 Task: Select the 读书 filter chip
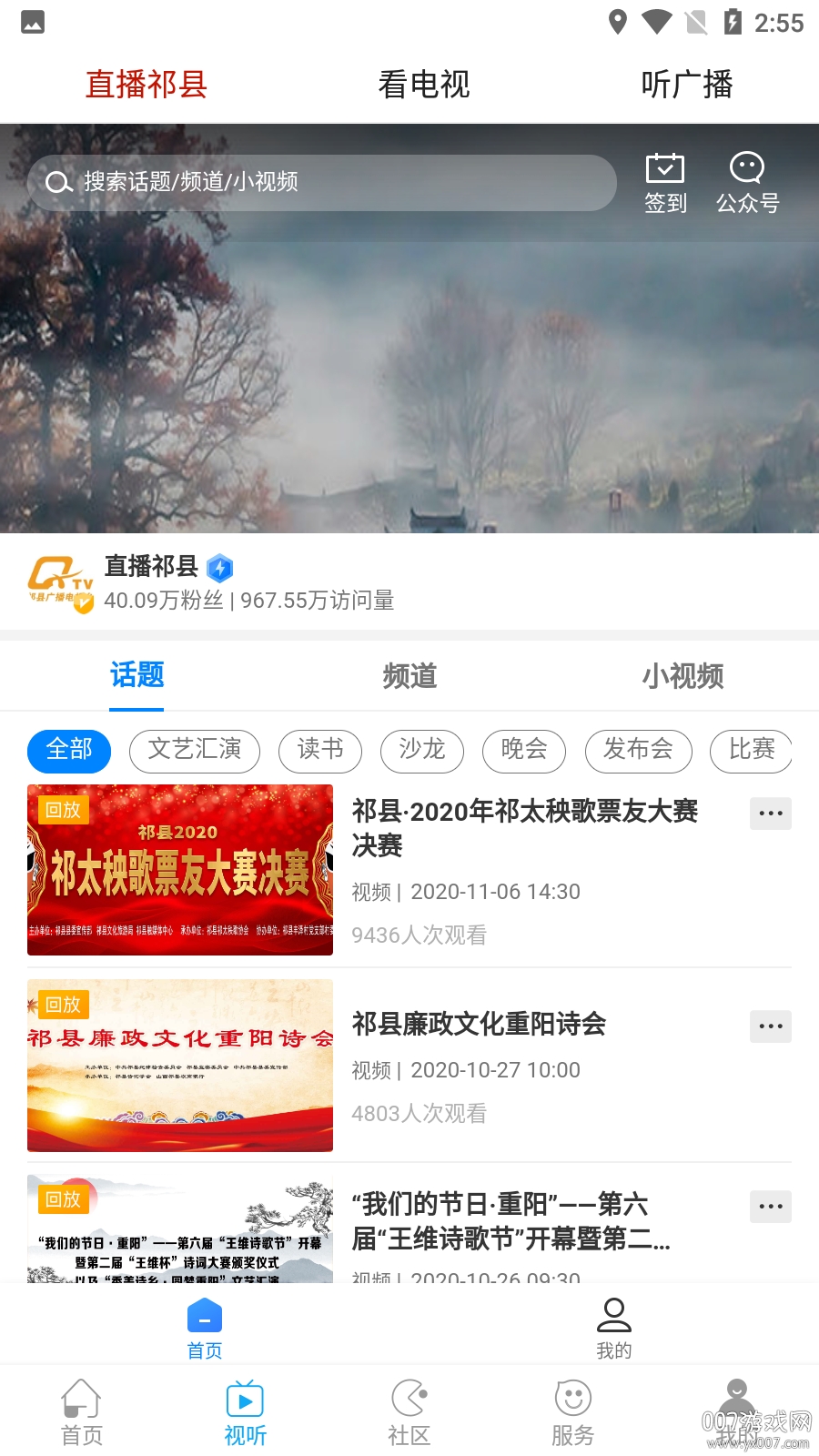pyautogui.click(x=320, y=750)
